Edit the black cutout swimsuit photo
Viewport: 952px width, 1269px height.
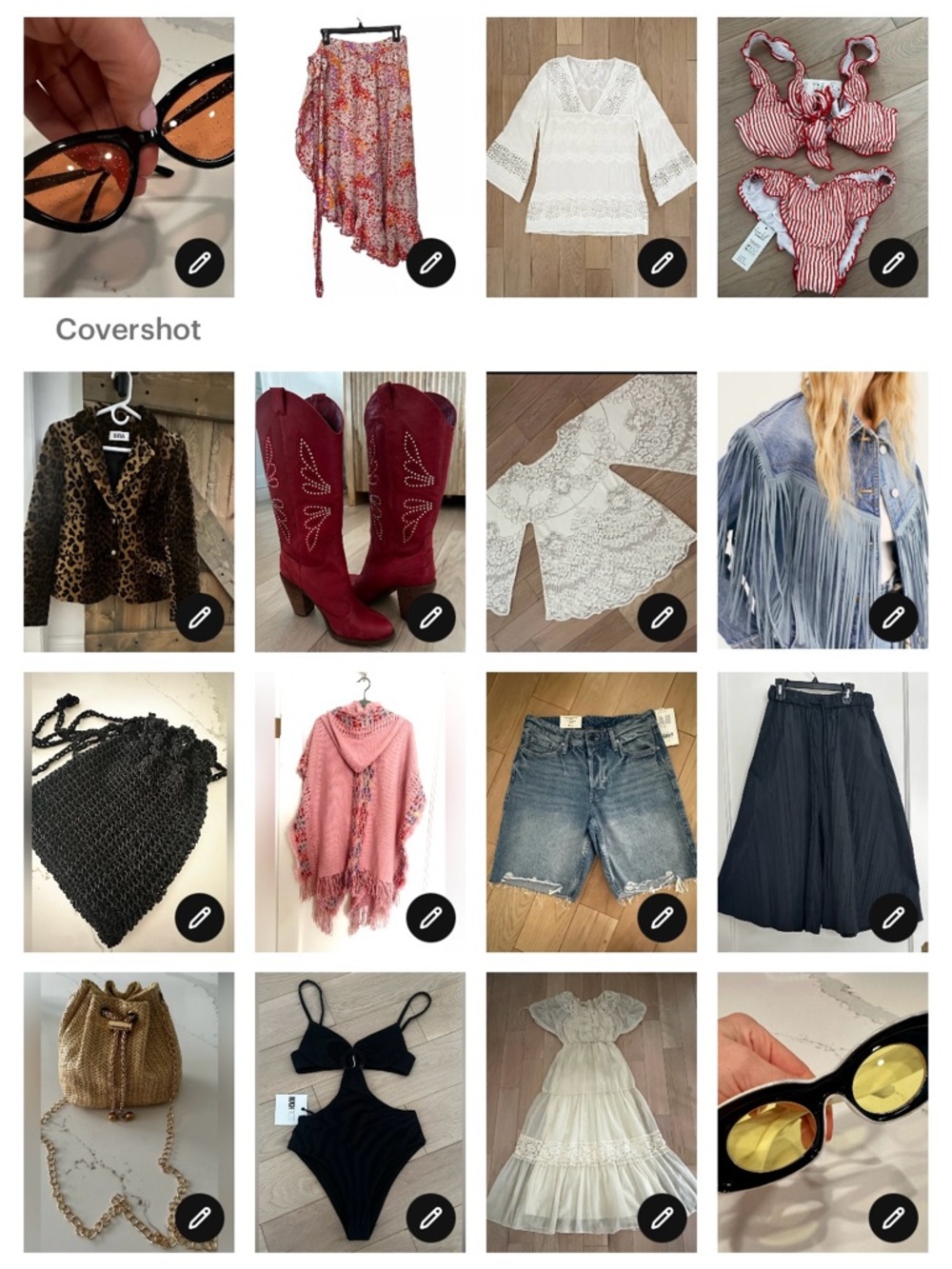pyautogui.click(x=430, y=1218)
